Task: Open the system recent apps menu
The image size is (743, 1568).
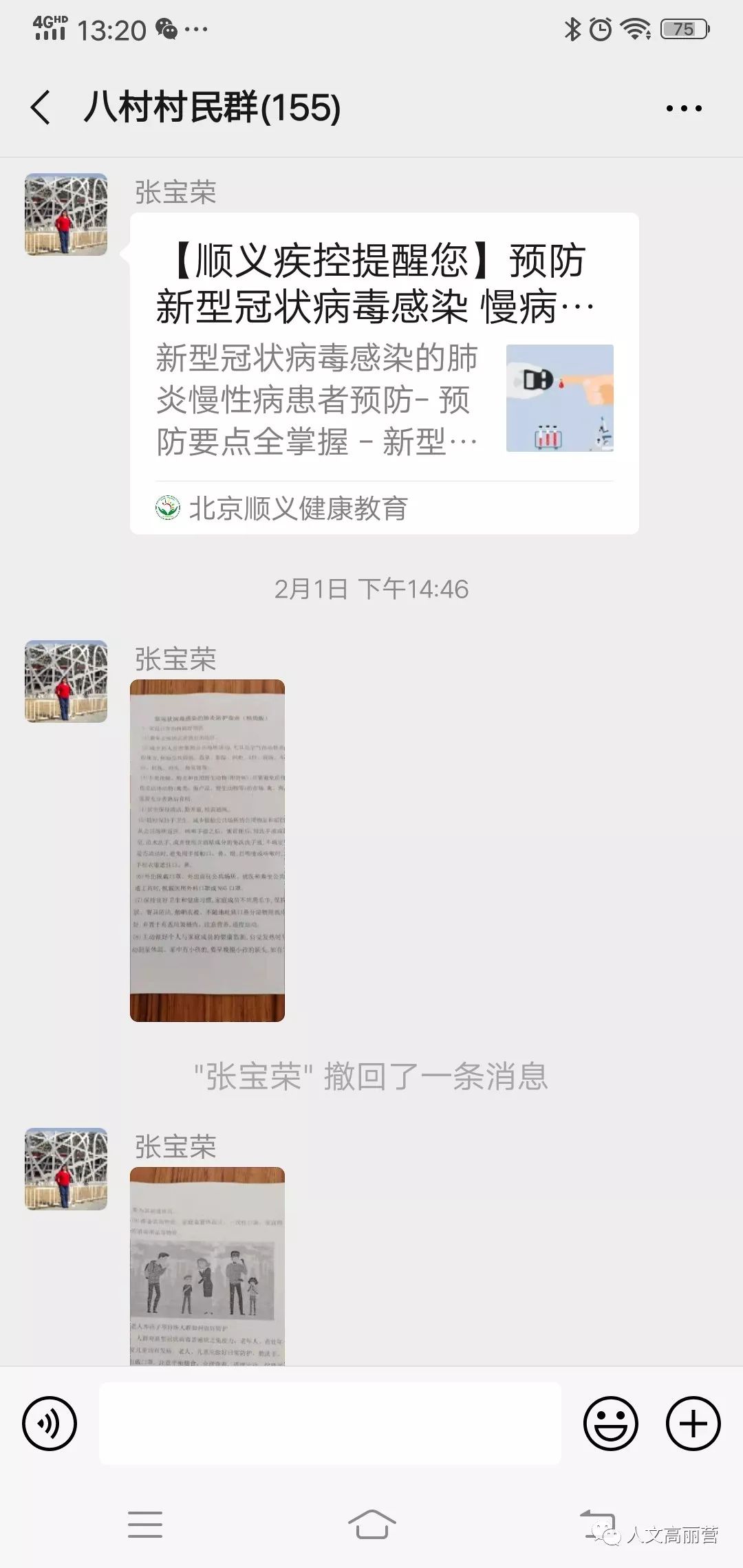Action: tap(145, 1524)
